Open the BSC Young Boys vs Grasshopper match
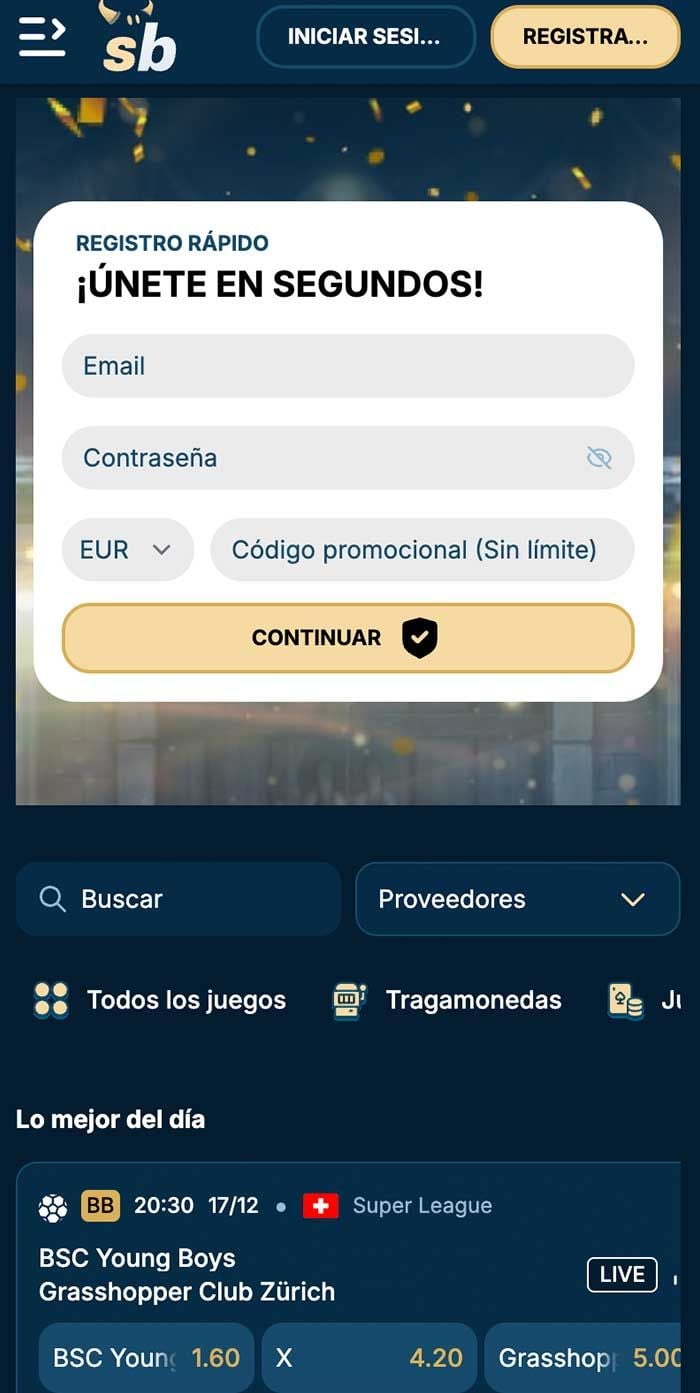700x1393 pixels. [x=200, y=1275]
